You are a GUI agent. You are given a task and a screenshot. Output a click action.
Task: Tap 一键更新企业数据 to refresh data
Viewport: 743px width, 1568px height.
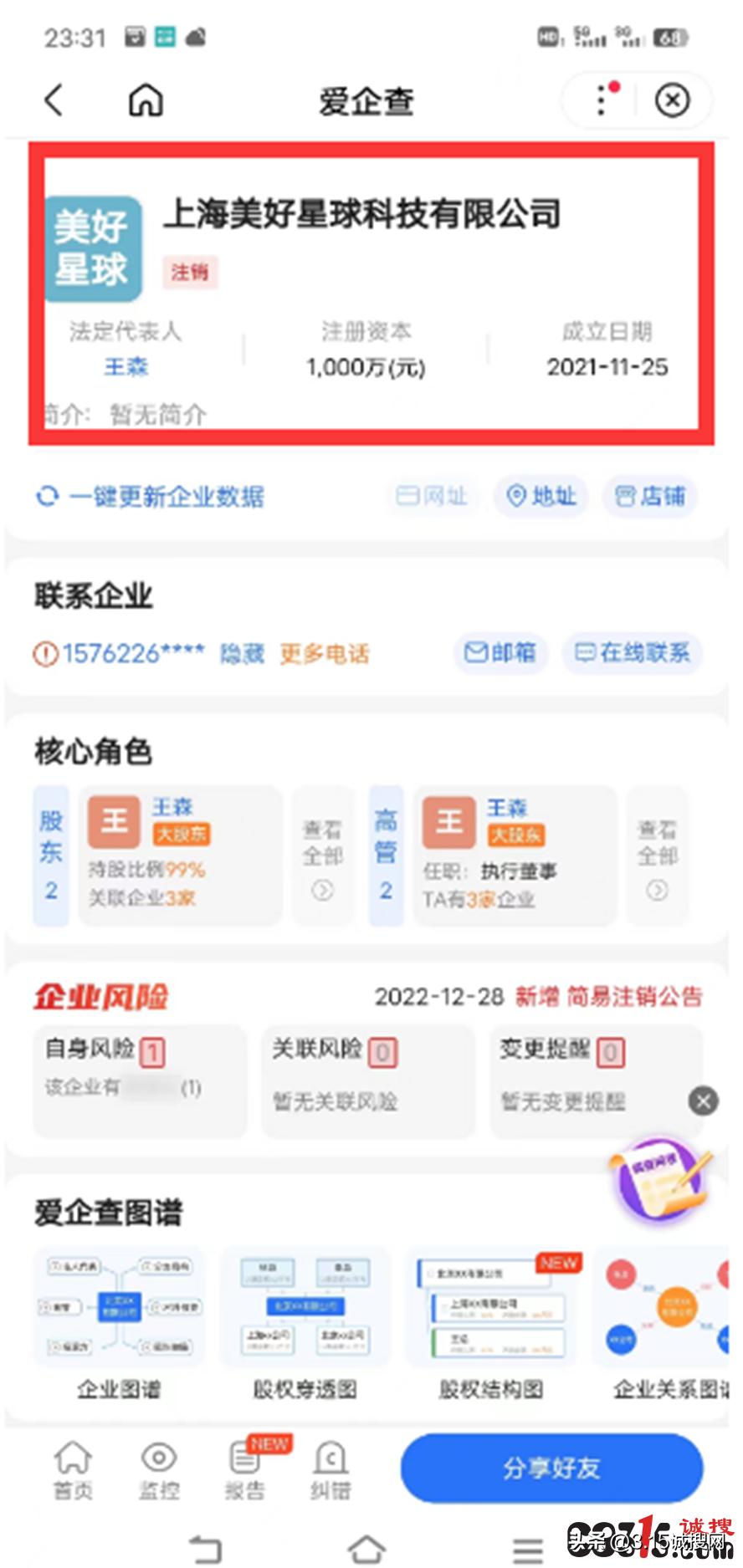pos(151,497)
